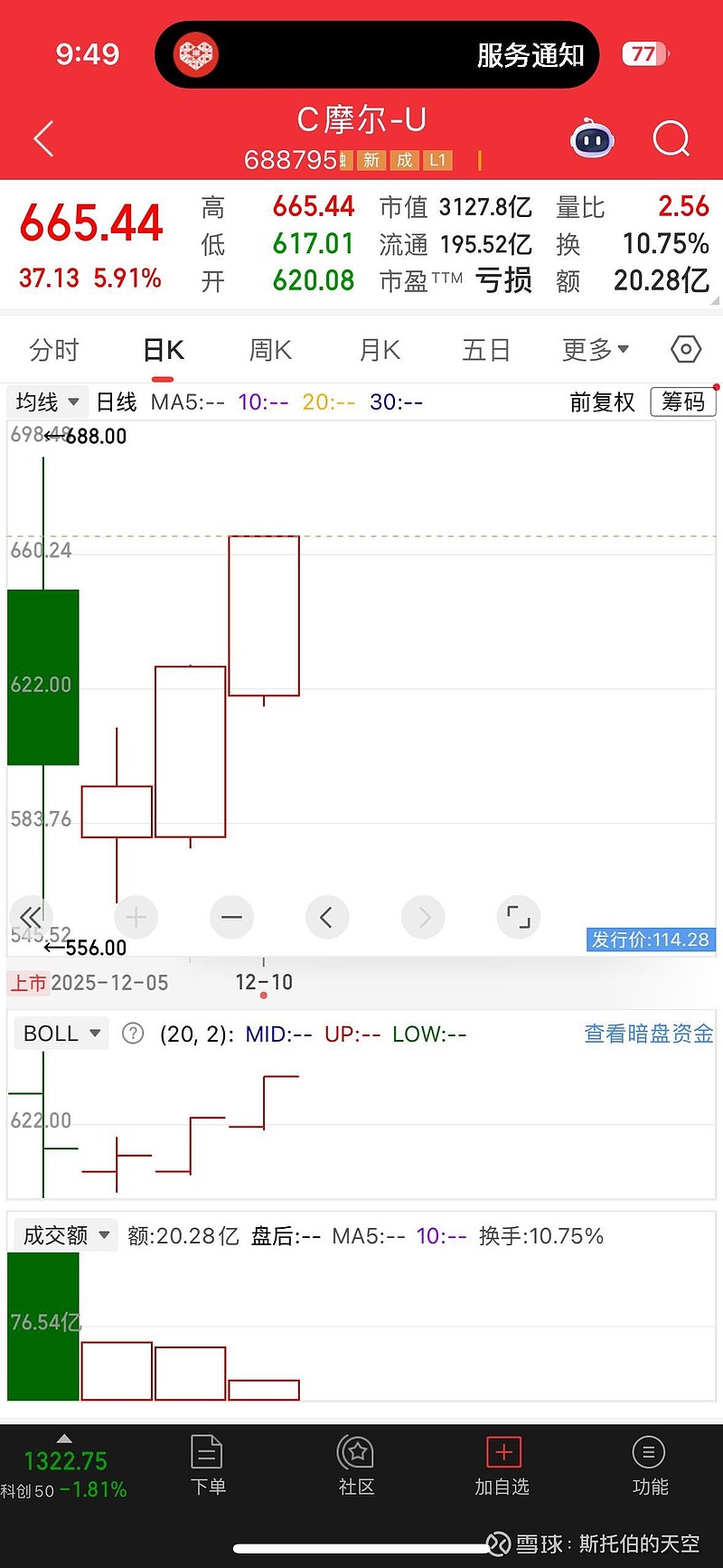Show the 筹码 chip distribution view

click(x=683, y=401)
